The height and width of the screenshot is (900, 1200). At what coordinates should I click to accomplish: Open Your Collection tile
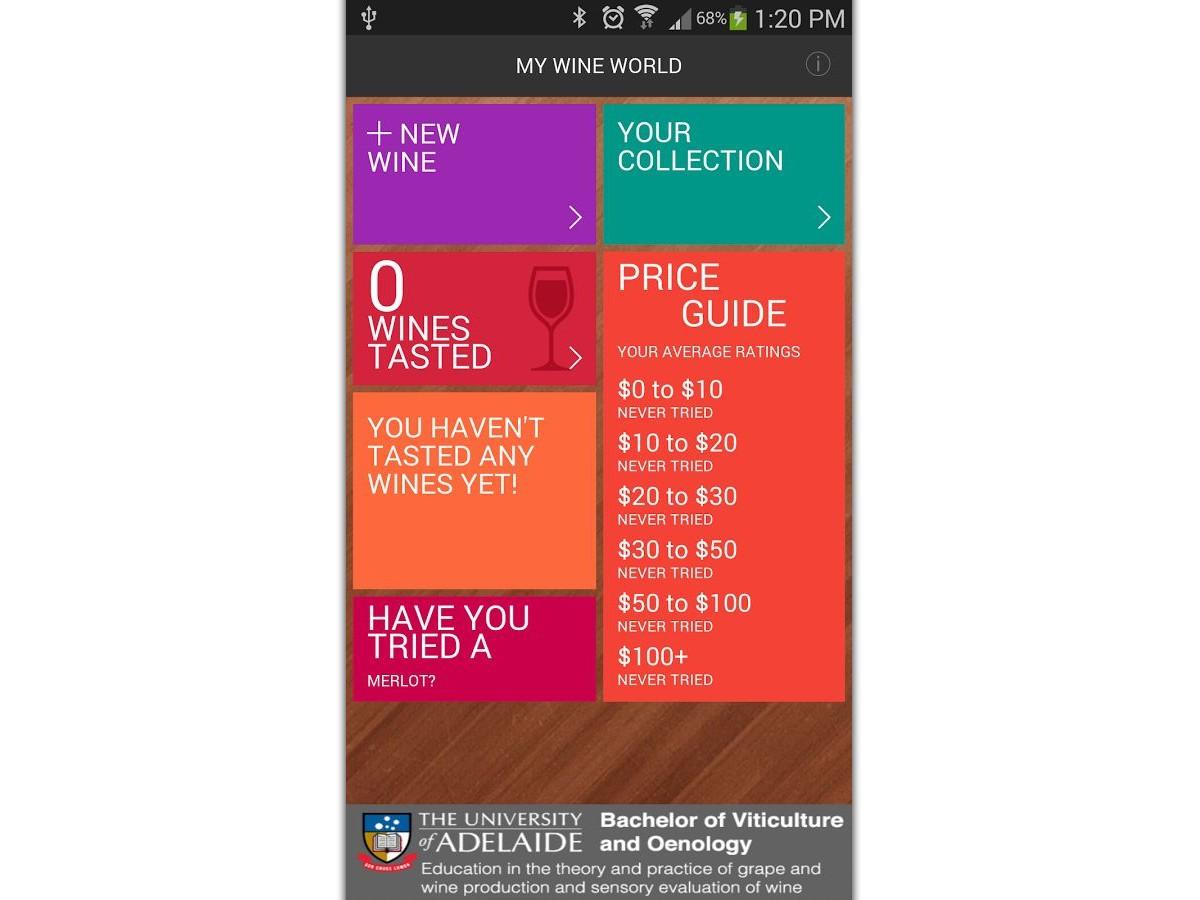point(723,174)
